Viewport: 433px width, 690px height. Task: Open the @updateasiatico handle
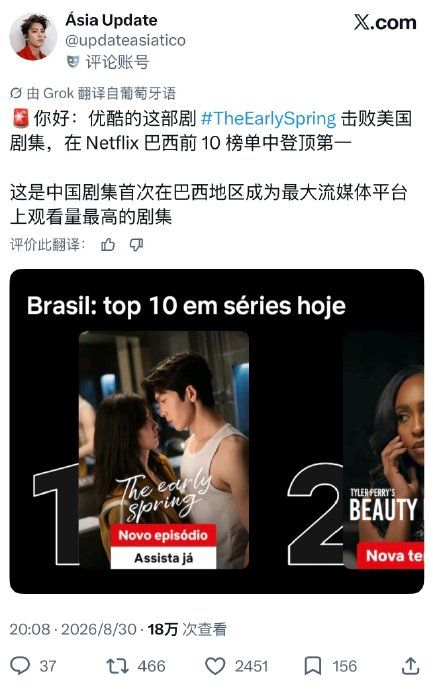(x=125, y=40)
